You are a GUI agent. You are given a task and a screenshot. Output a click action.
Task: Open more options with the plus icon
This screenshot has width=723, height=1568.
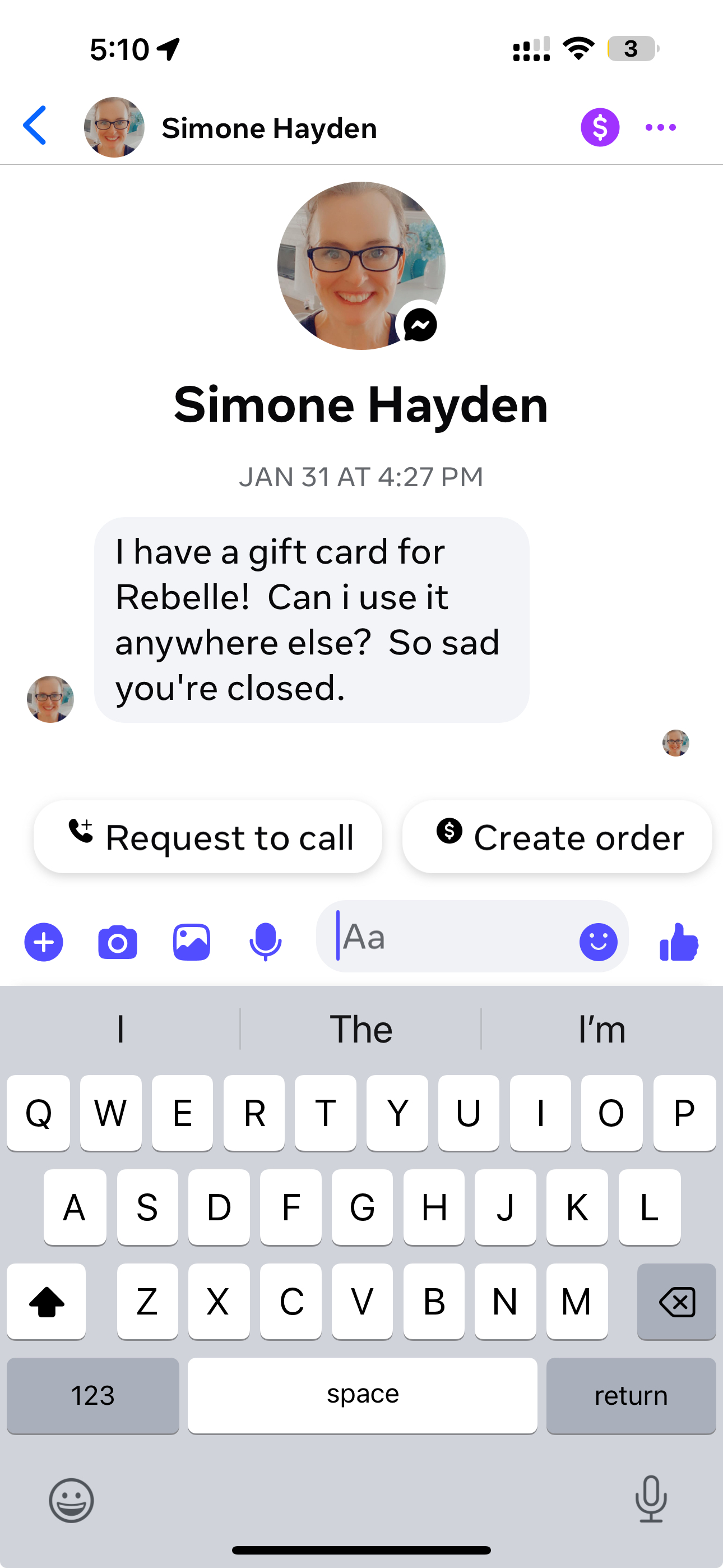point(44,942)
